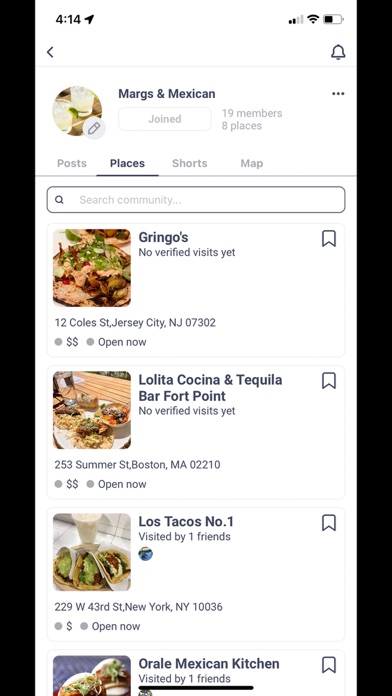View the friend avatar under Los Tacos No.1
Viewport: 392px width, 696px height.
pyautogui.click(x=146, y=554)
